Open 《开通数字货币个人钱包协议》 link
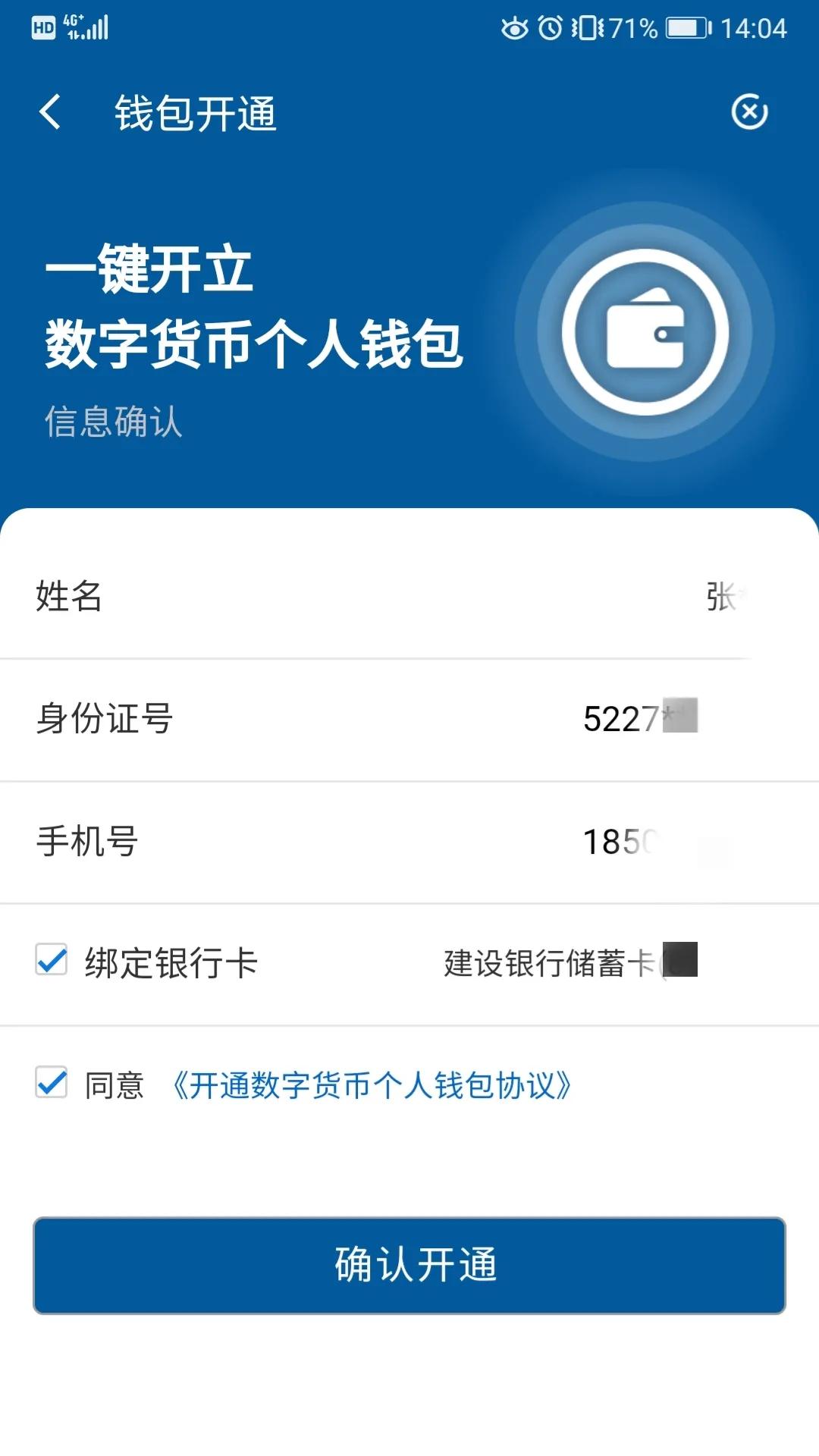This screenshot has height=1456, width=819. point(372,1085)
